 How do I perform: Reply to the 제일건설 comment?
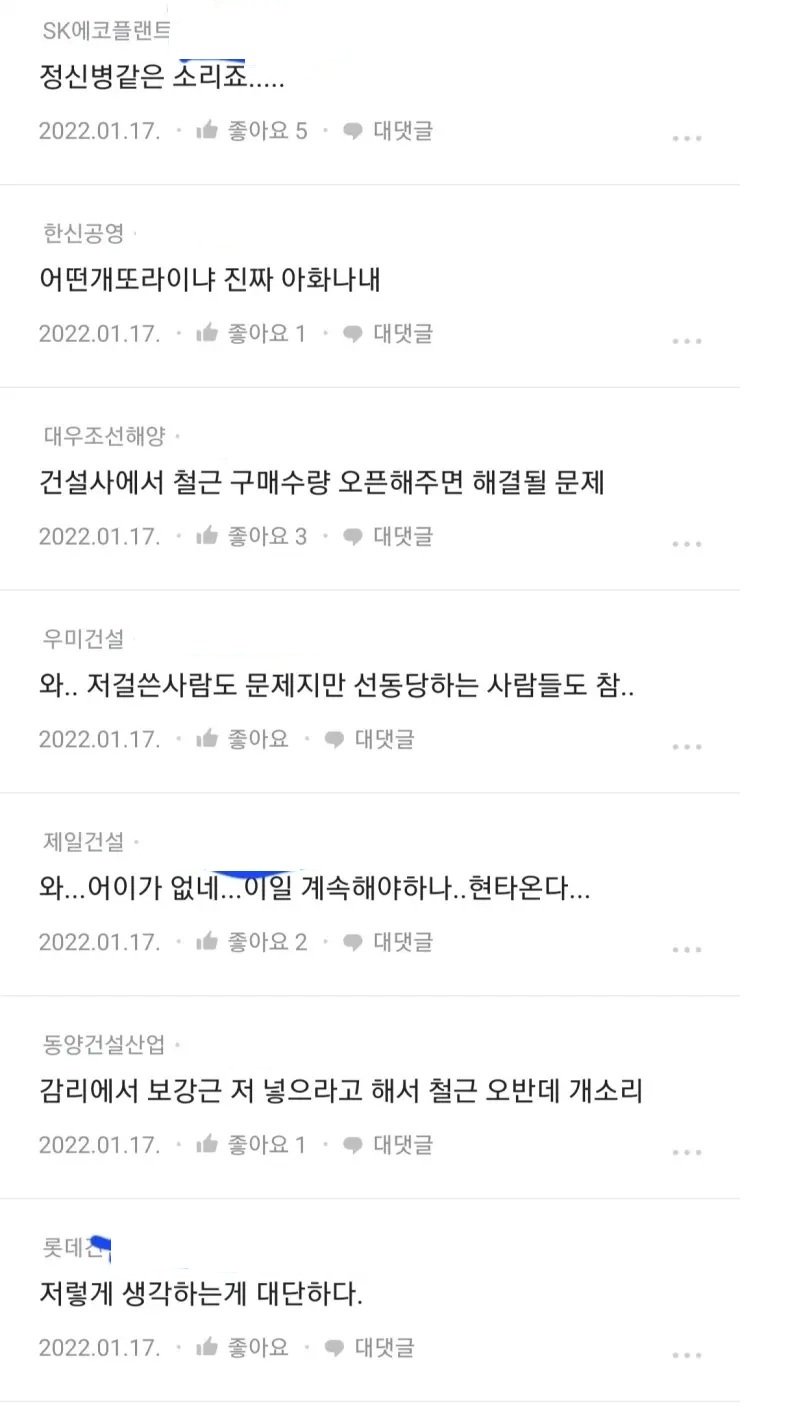coord(388,942)
